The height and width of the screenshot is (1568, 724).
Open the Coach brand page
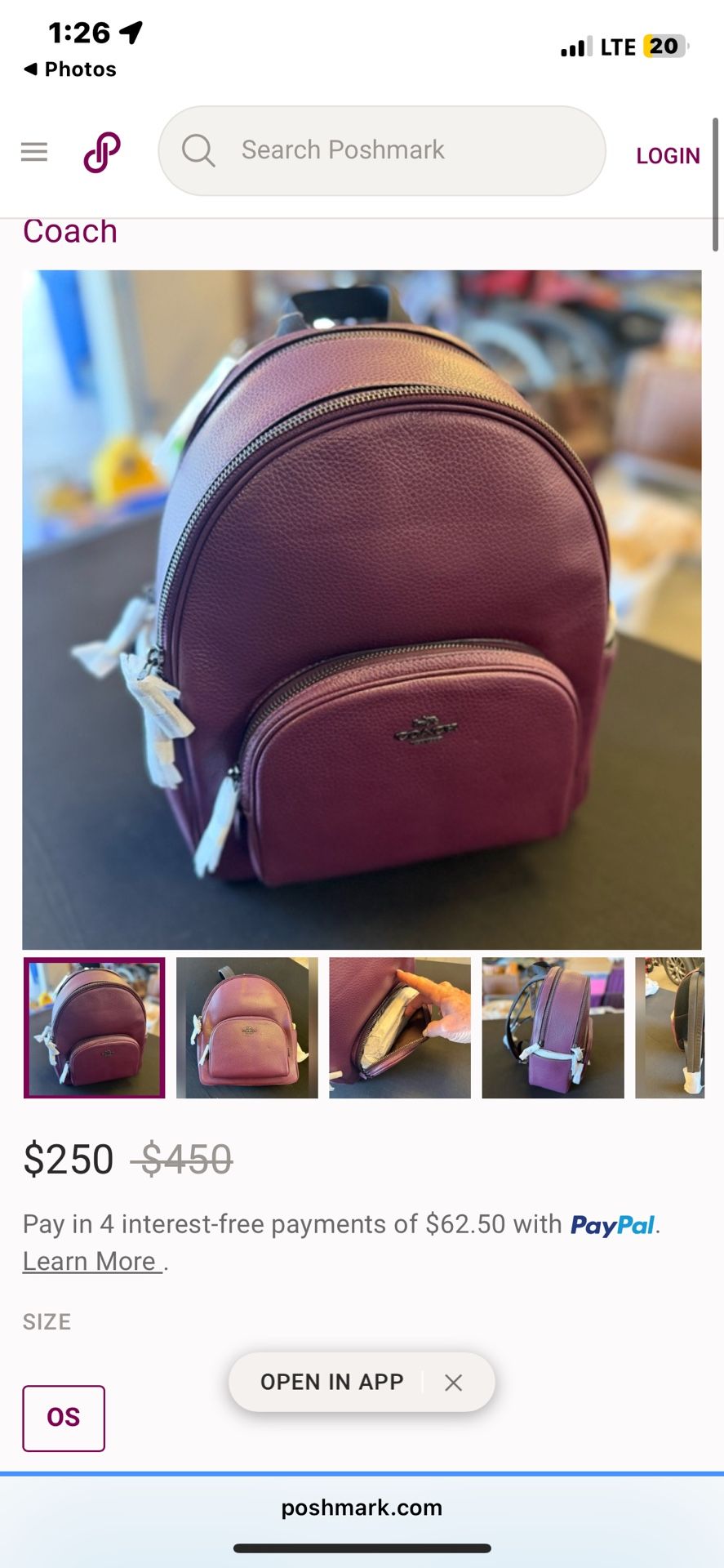tap(69, 231)
